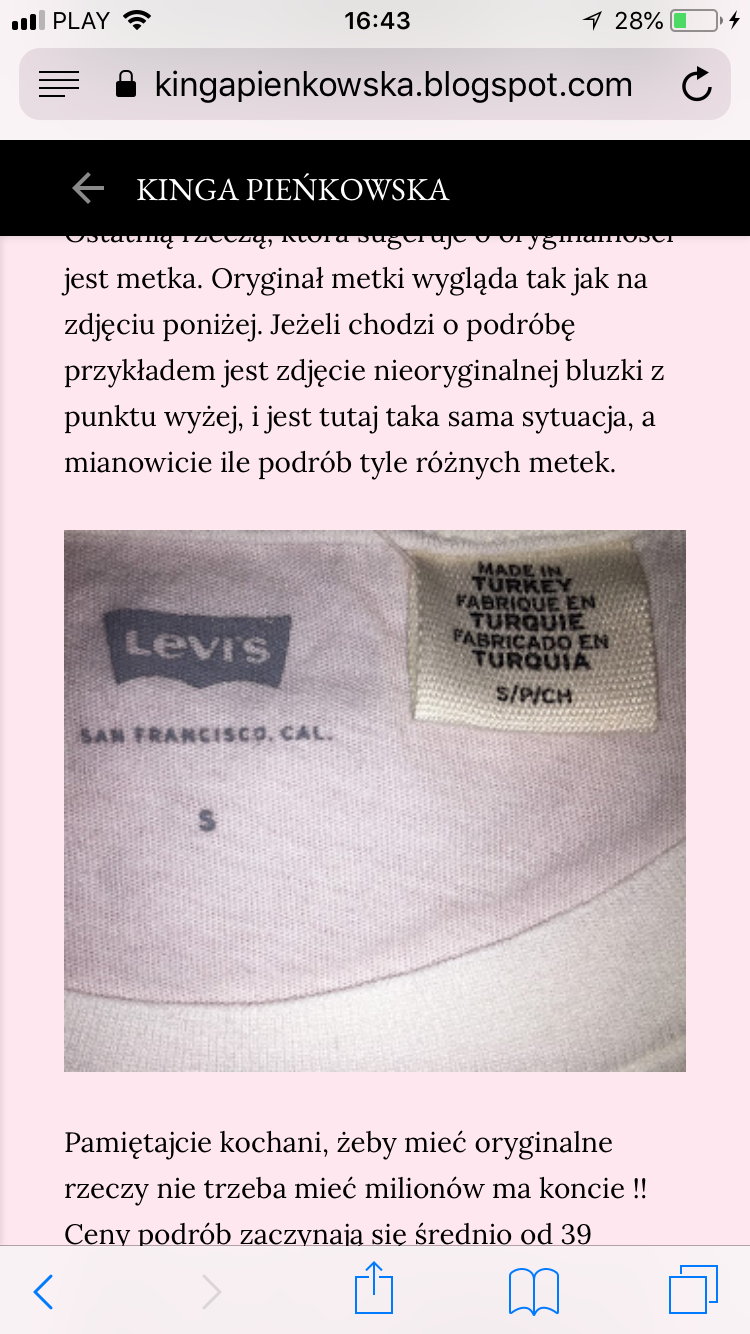Go back to the previous Safari page
The width and height of the screenshot is (750, 1334).
43,1292
